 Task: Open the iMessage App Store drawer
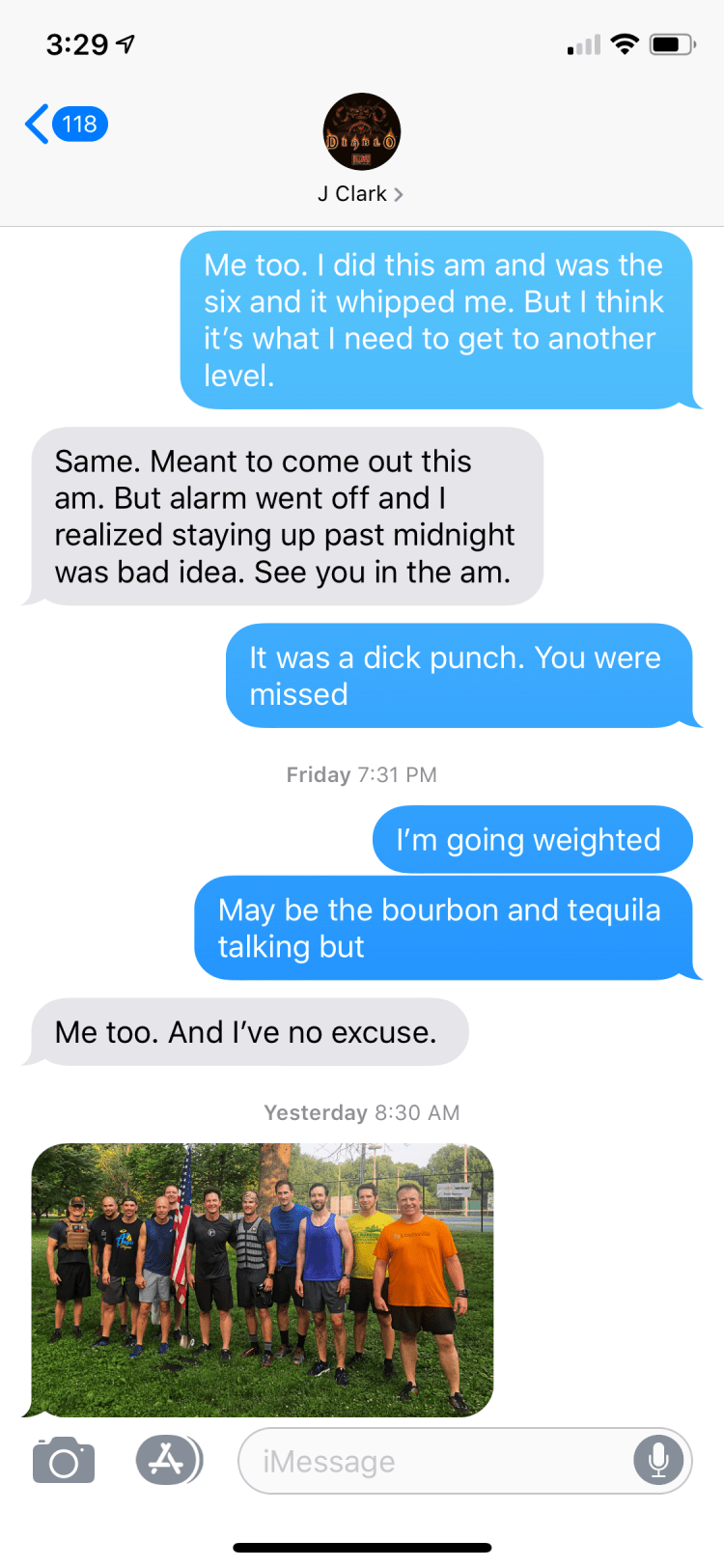[168, 1460]
